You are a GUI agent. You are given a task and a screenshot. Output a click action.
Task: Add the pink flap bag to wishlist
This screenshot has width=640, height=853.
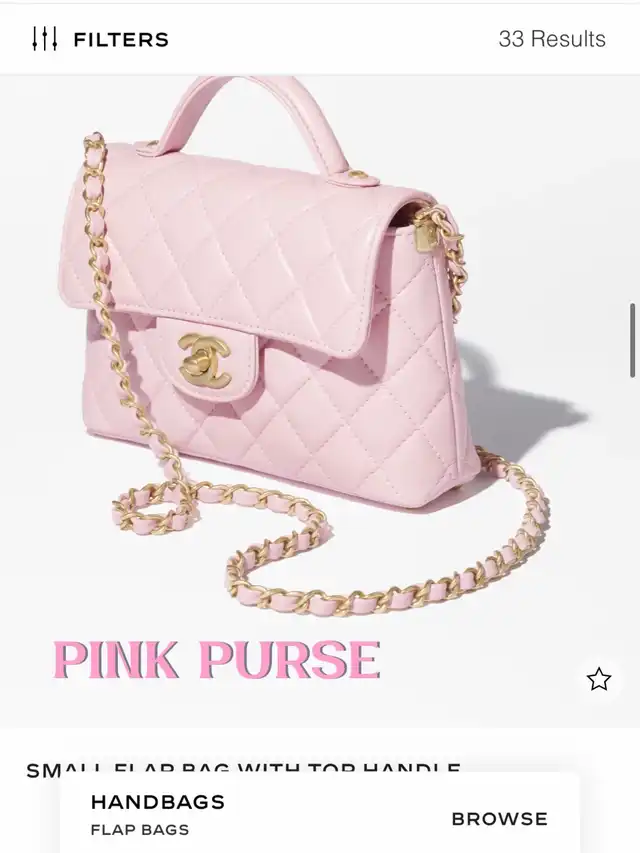click(598, 680)
